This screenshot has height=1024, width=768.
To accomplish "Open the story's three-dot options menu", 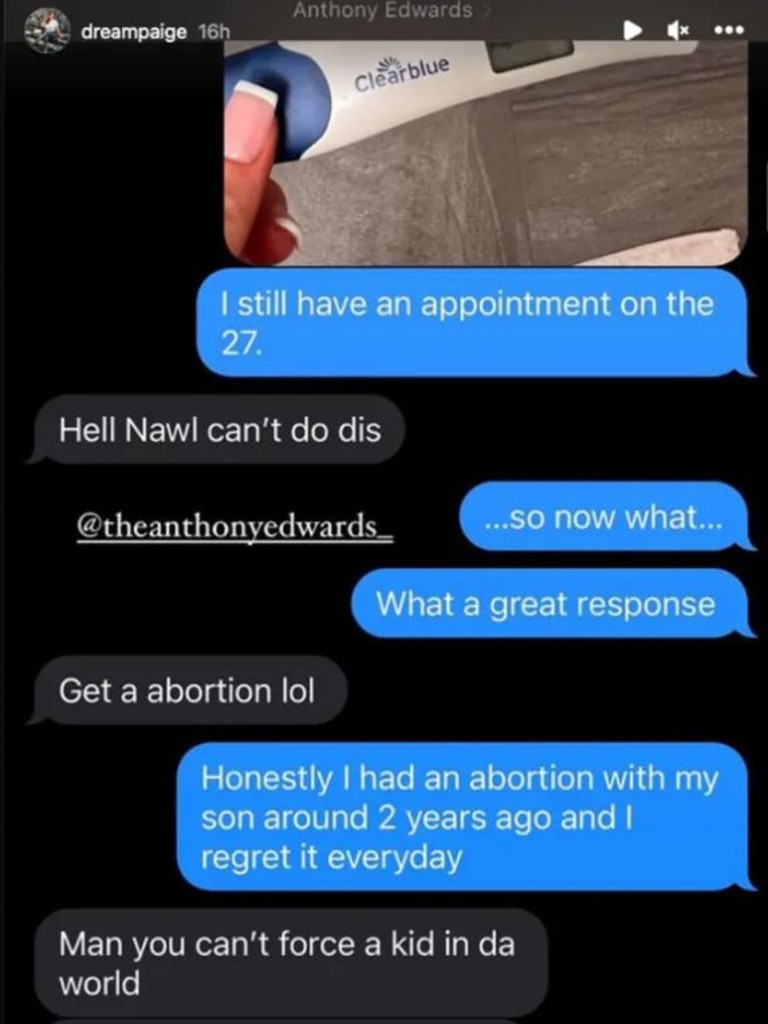I will click(x=731, y=31).
